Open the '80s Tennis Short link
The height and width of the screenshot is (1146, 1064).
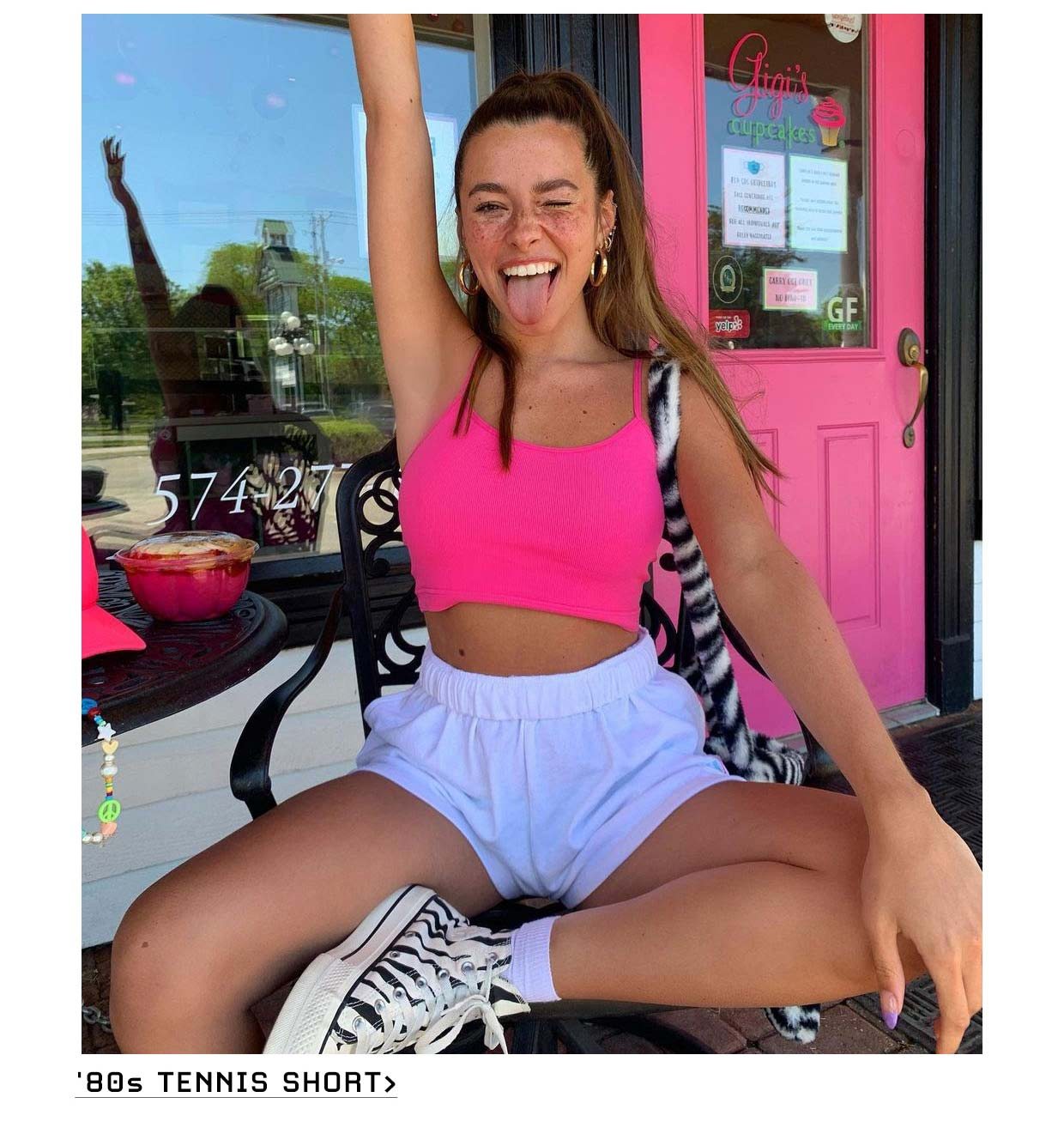[x=236, y=1082]
